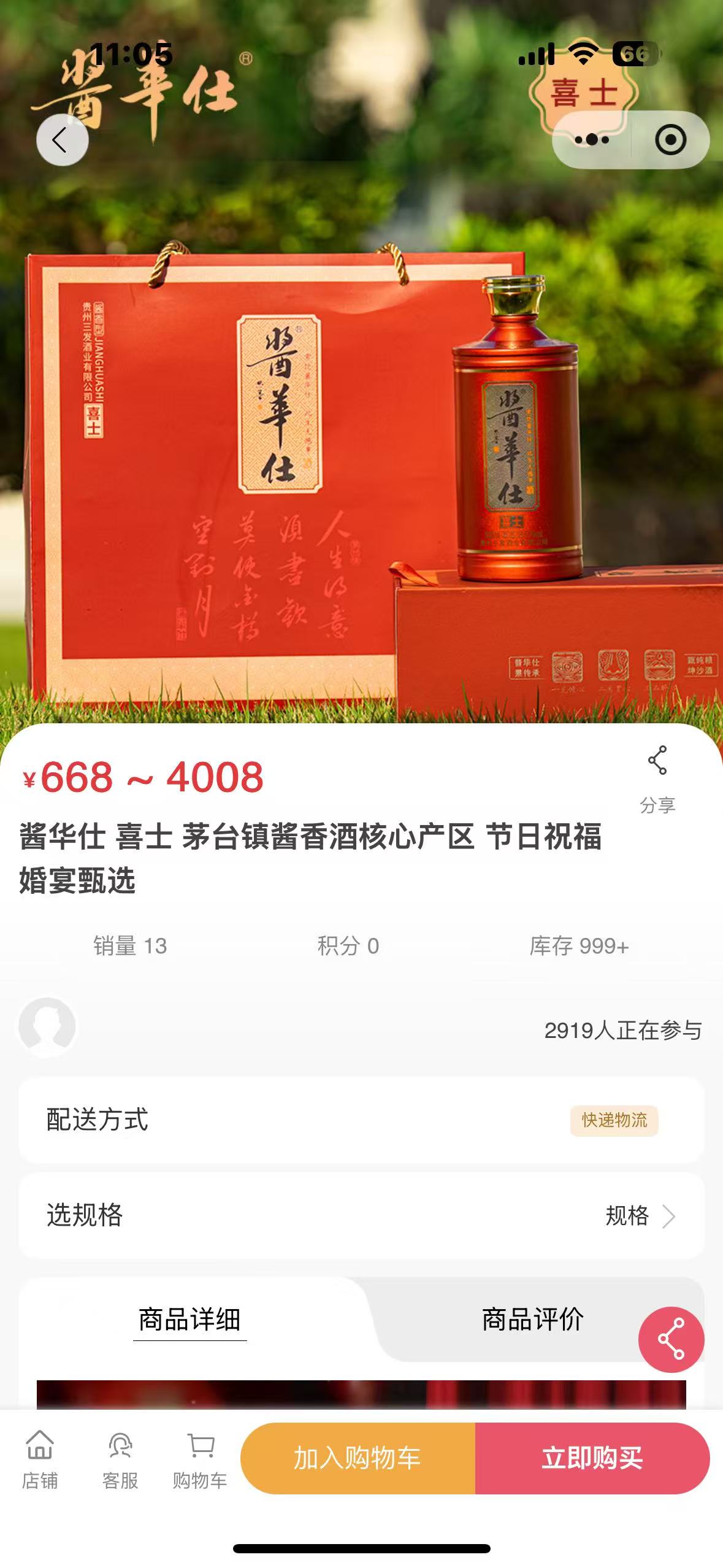The image size is (723, 1568).
Task: Buy now with 立即购买
Action: (592, 1458)
